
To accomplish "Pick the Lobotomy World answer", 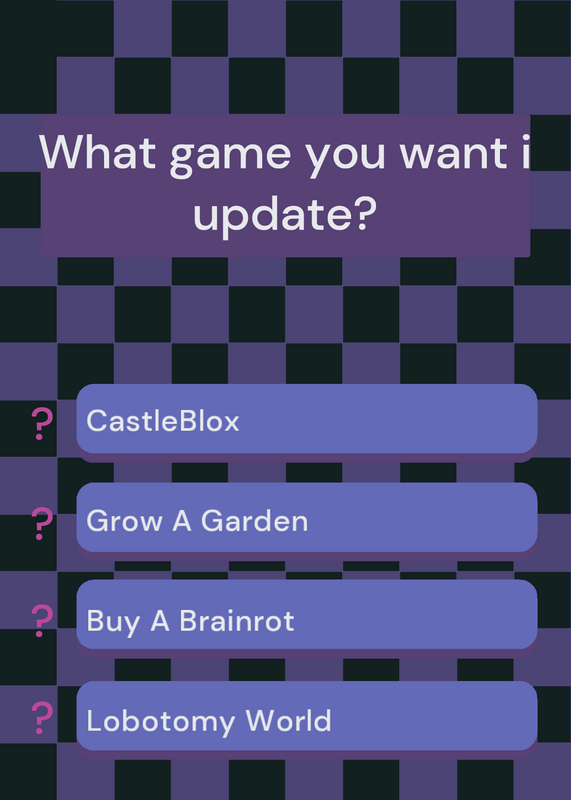I will pos(307,716).
